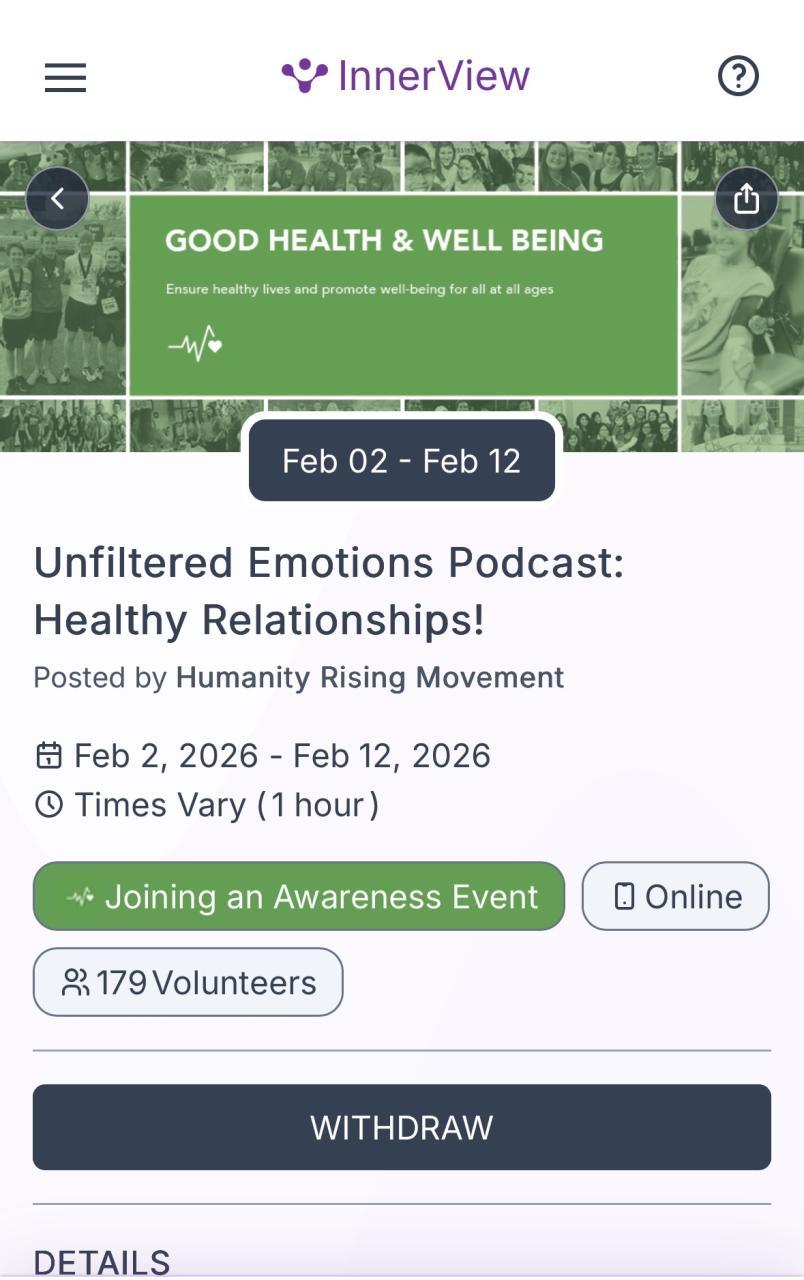This screenshot has width=804, height=1280.
Task: Share this podcast event
Action: 746,199
